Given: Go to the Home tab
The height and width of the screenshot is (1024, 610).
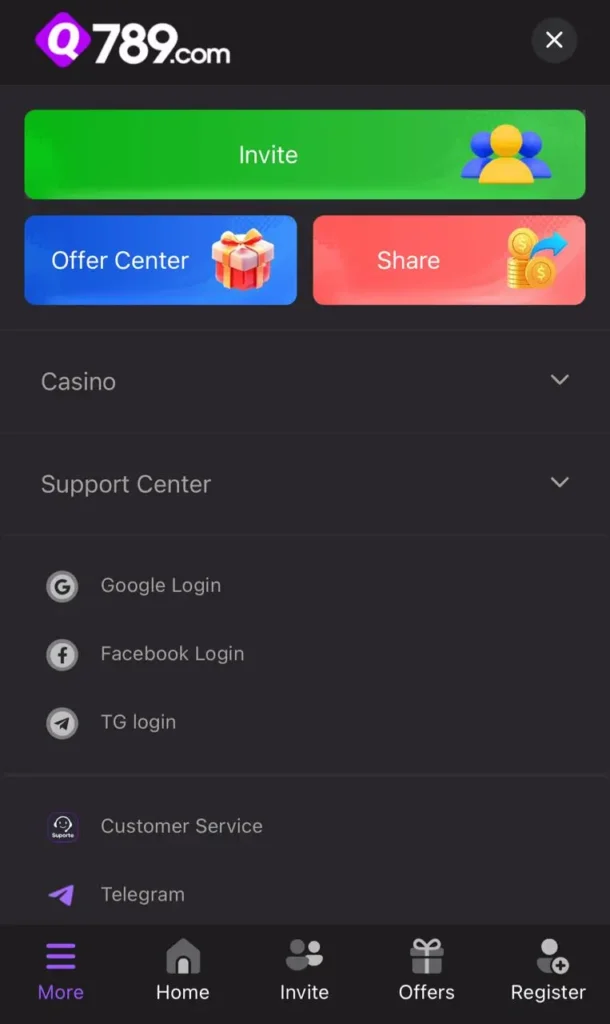Looking at the screenshot, I should pos(183,971).
